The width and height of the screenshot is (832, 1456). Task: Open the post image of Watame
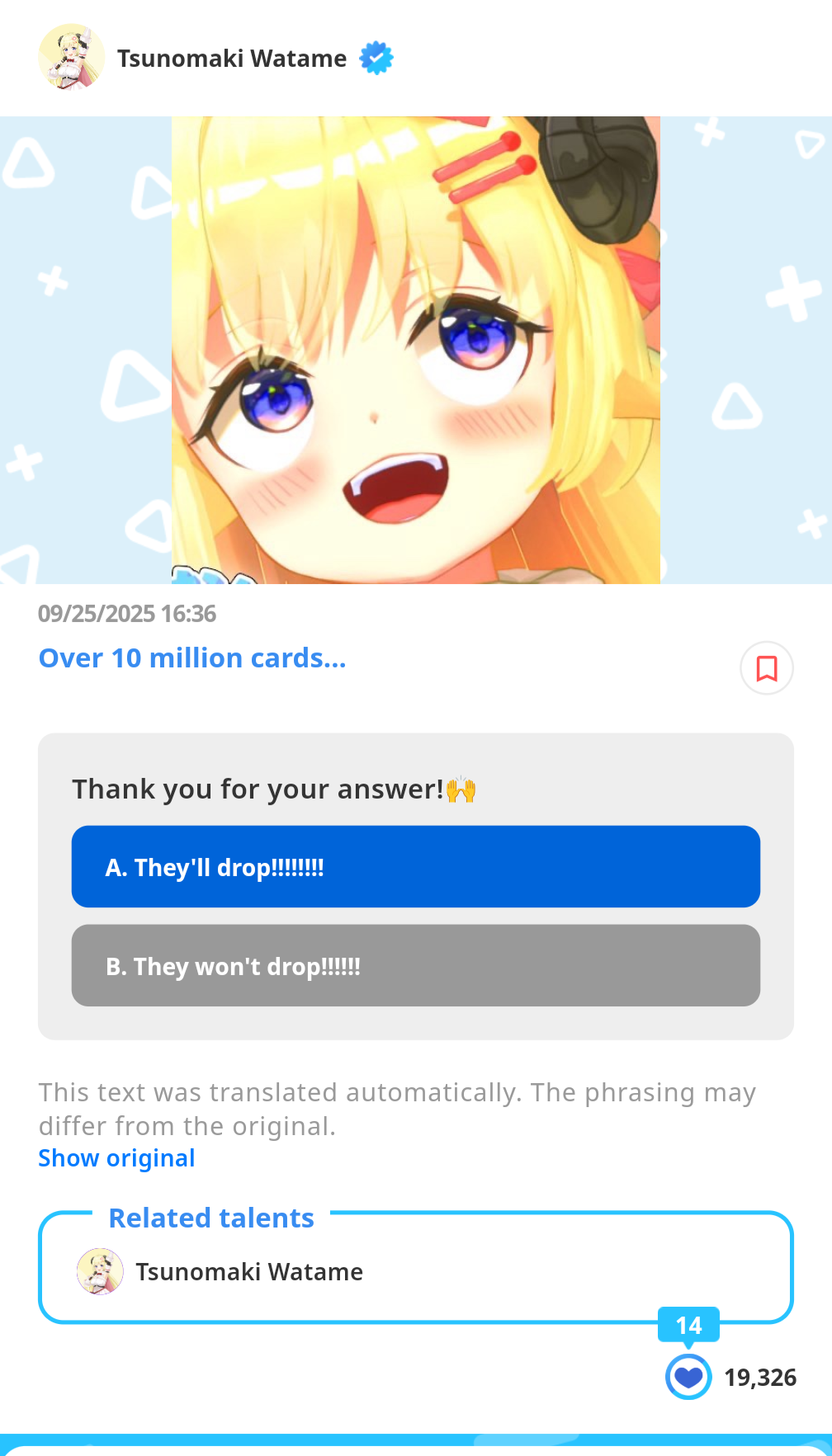416,350
